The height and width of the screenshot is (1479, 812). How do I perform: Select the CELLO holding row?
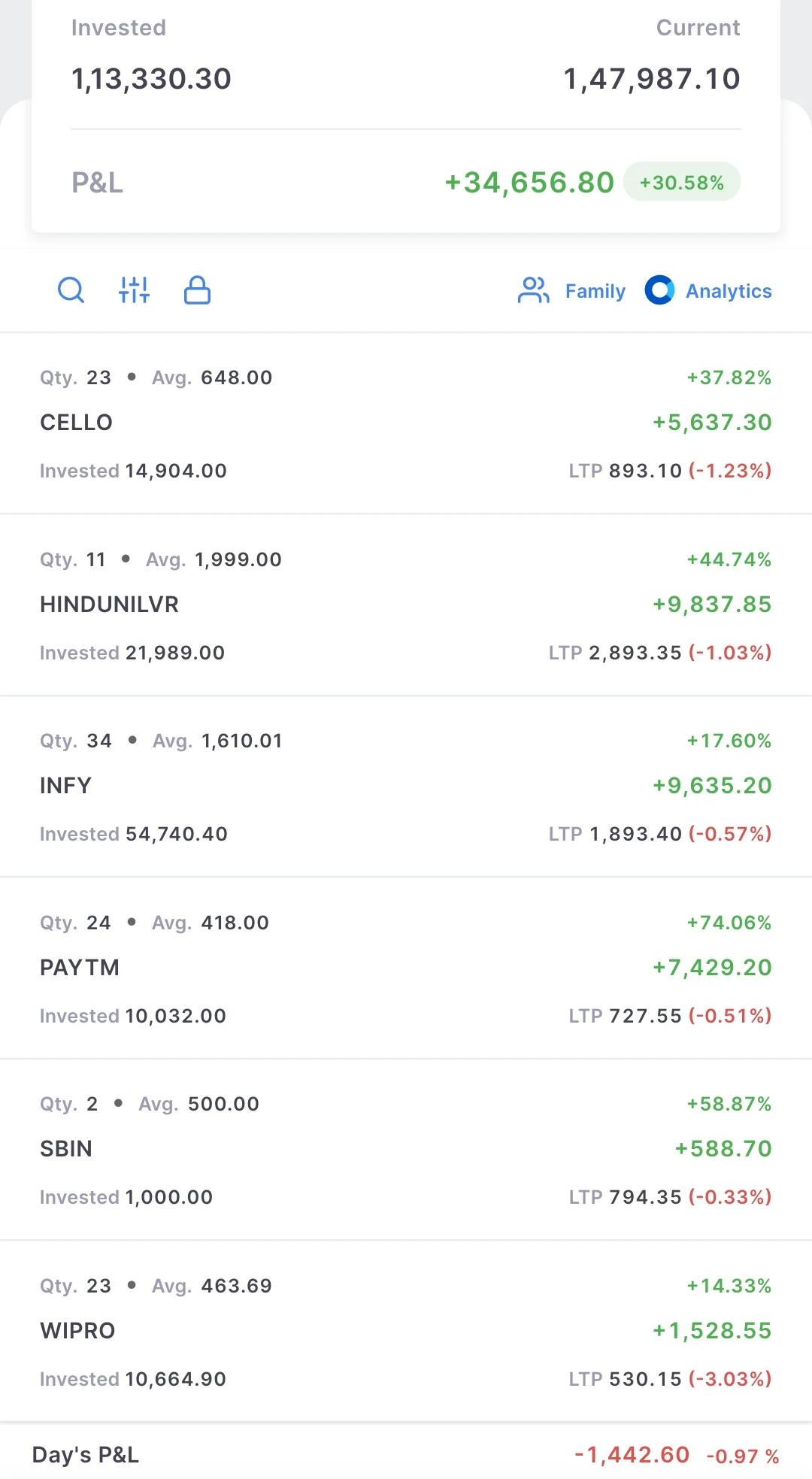click(x=406, y=423)
